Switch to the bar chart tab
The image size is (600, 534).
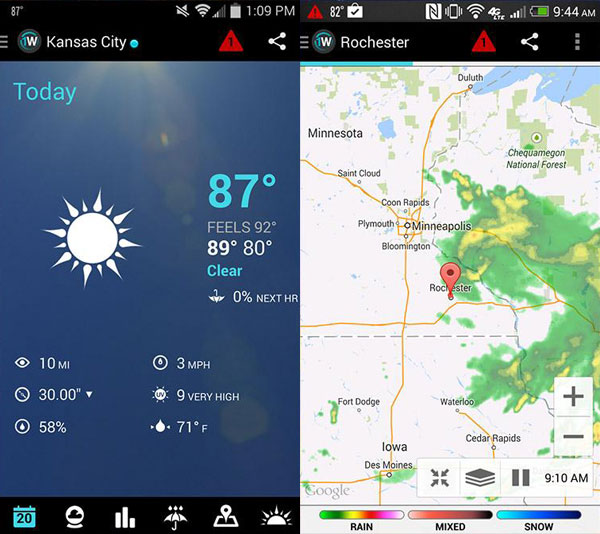pos(125,517)
